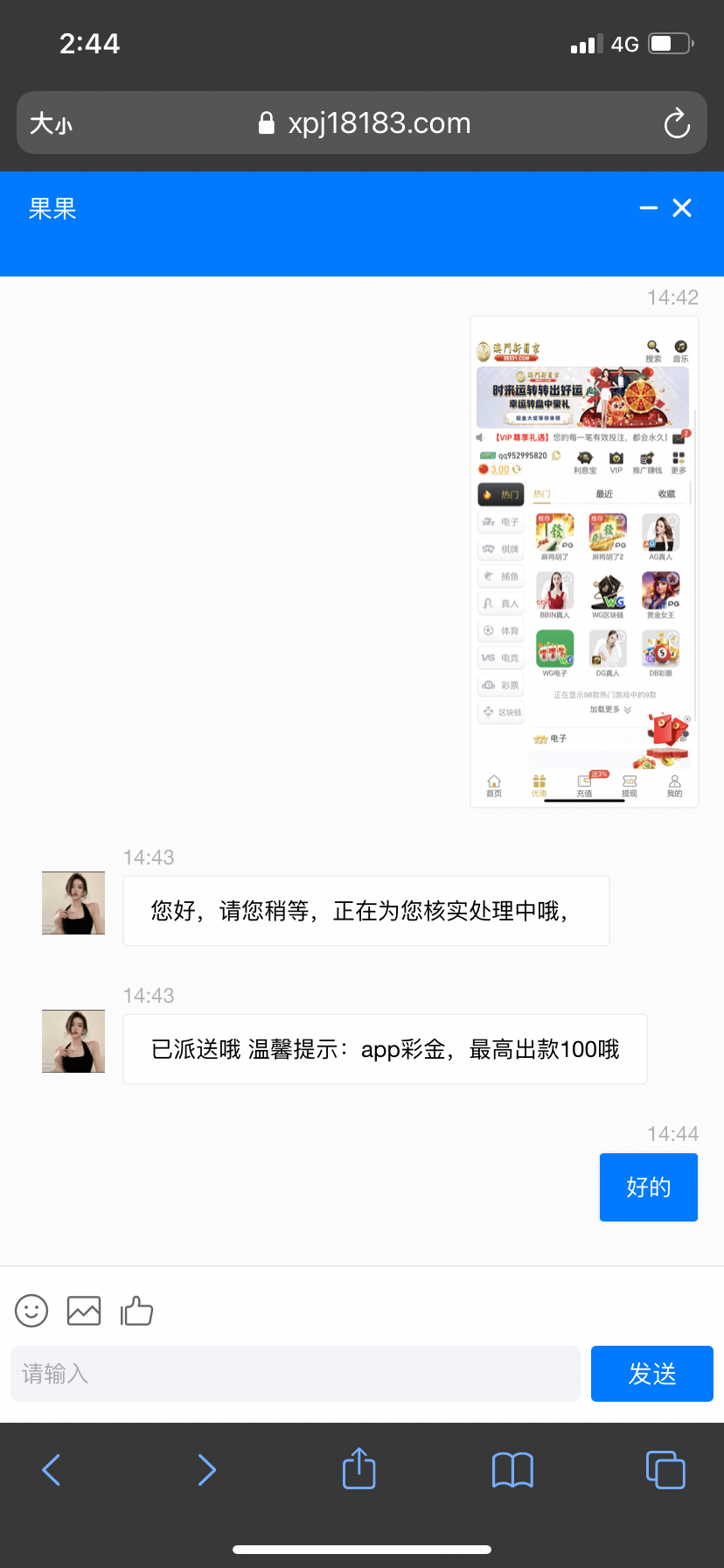
Task: Select the thumbs-up rating icon
Action: [136, 1311]
